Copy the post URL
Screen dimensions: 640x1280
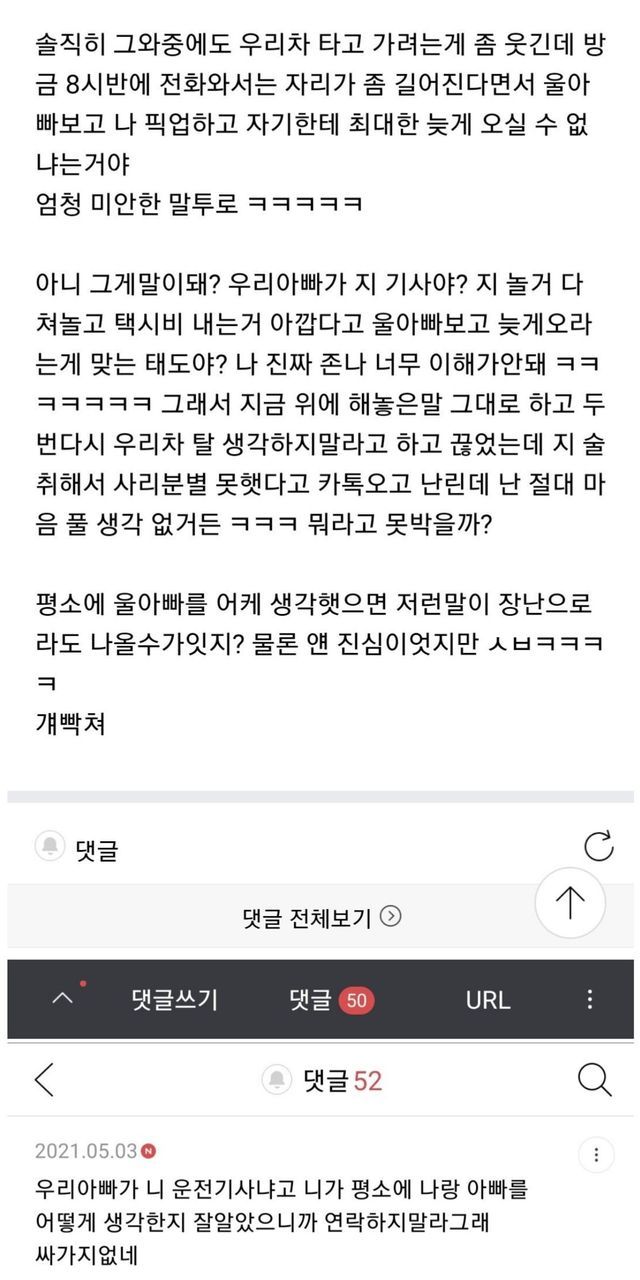[x=487, y=999]
